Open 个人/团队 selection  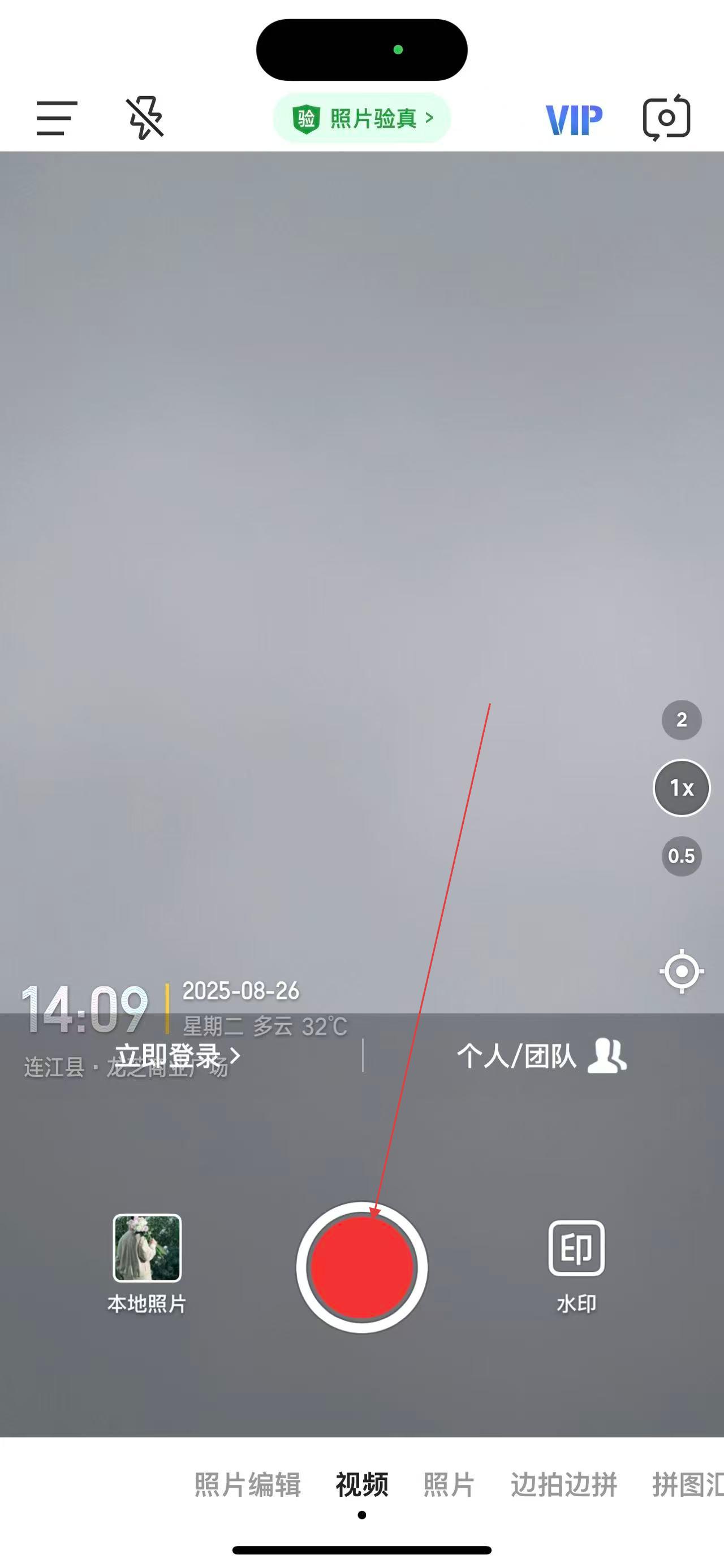click(x=541, y=1056)
